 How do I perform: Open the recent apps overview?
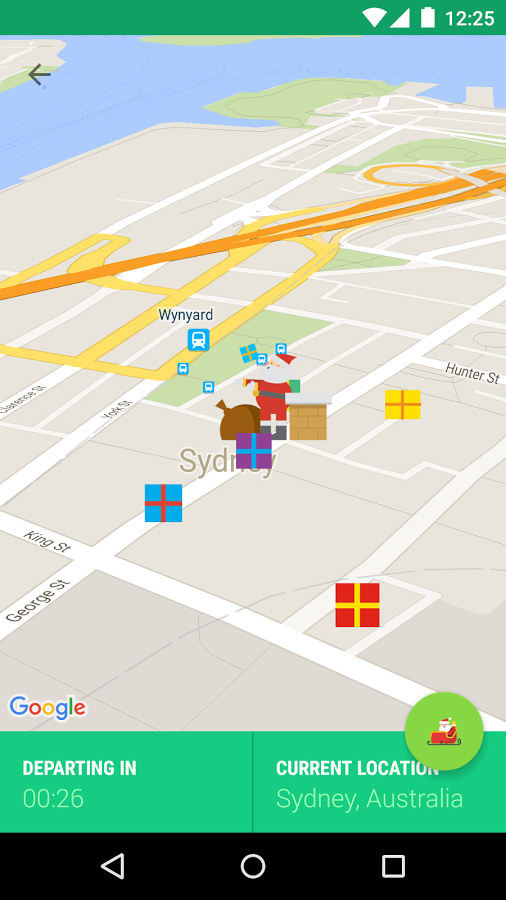point(394,866)
